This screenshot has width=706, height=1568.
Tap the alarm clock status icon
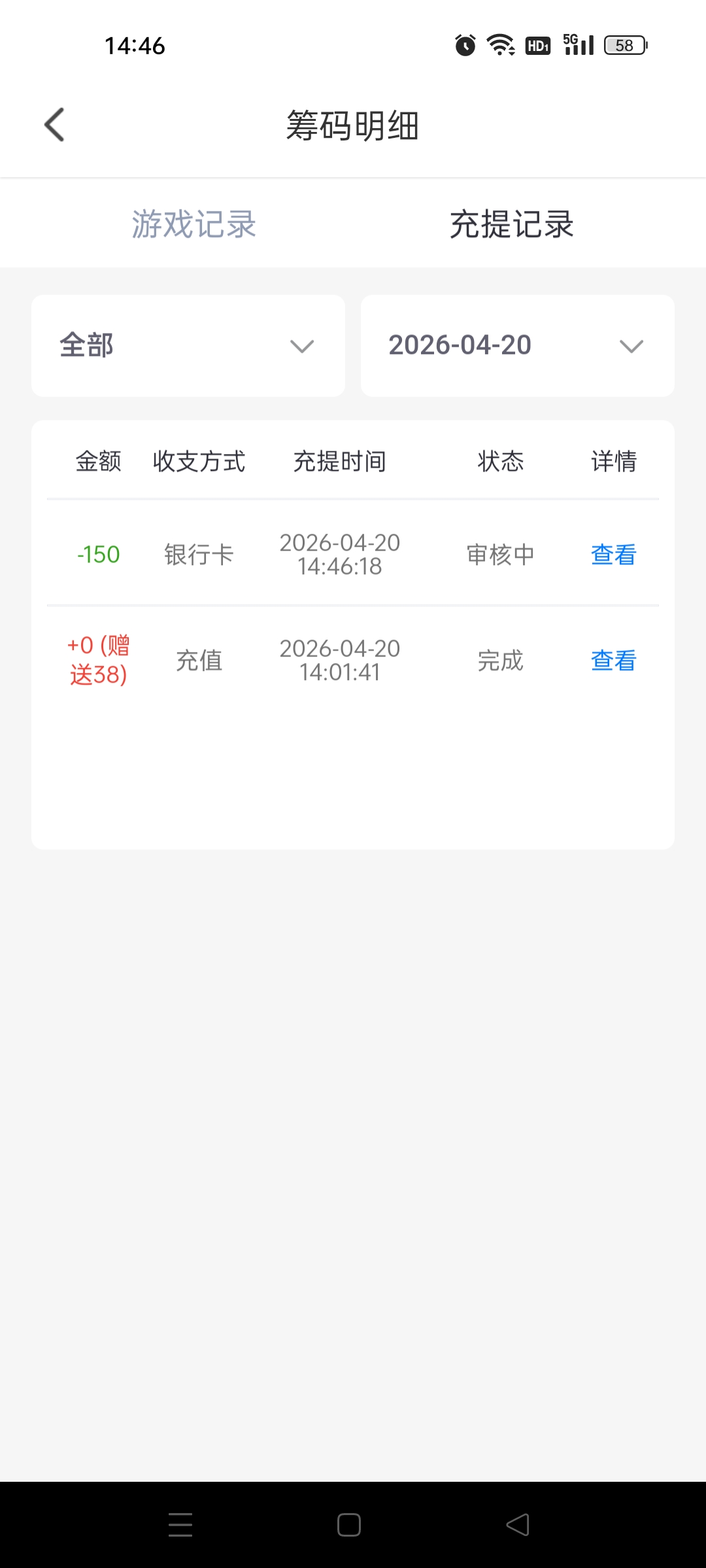pos(464,44)
